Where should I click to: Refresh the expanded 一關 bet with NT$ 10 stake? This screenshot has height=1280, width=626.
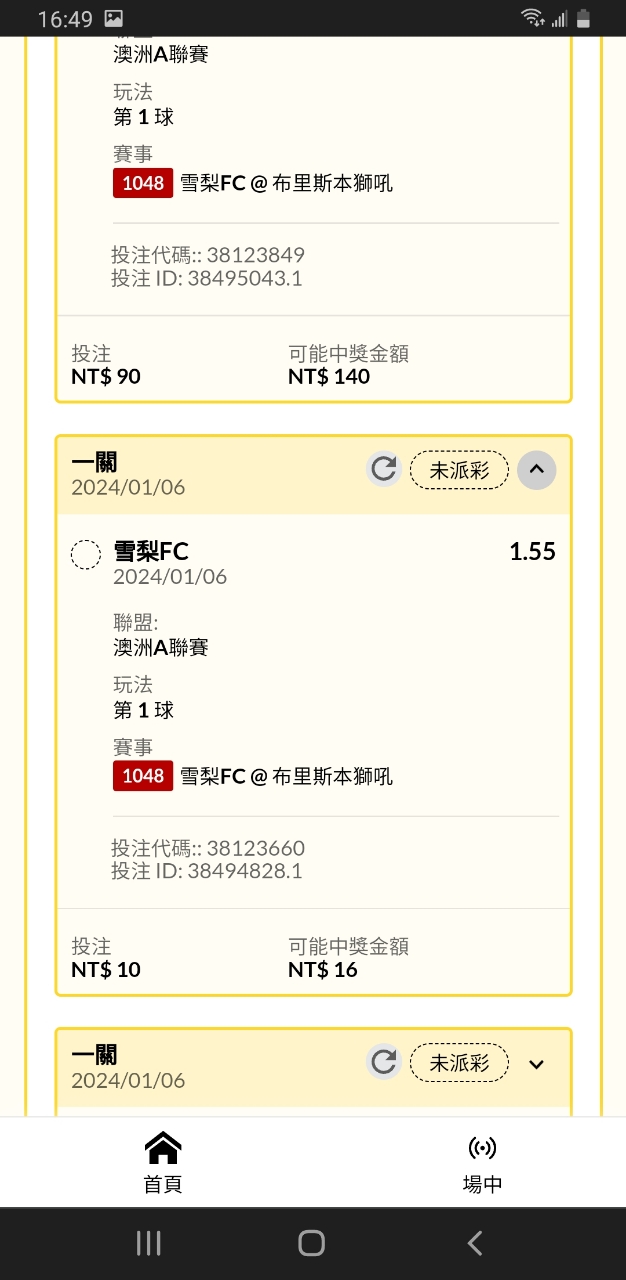[x=383, y=470]
